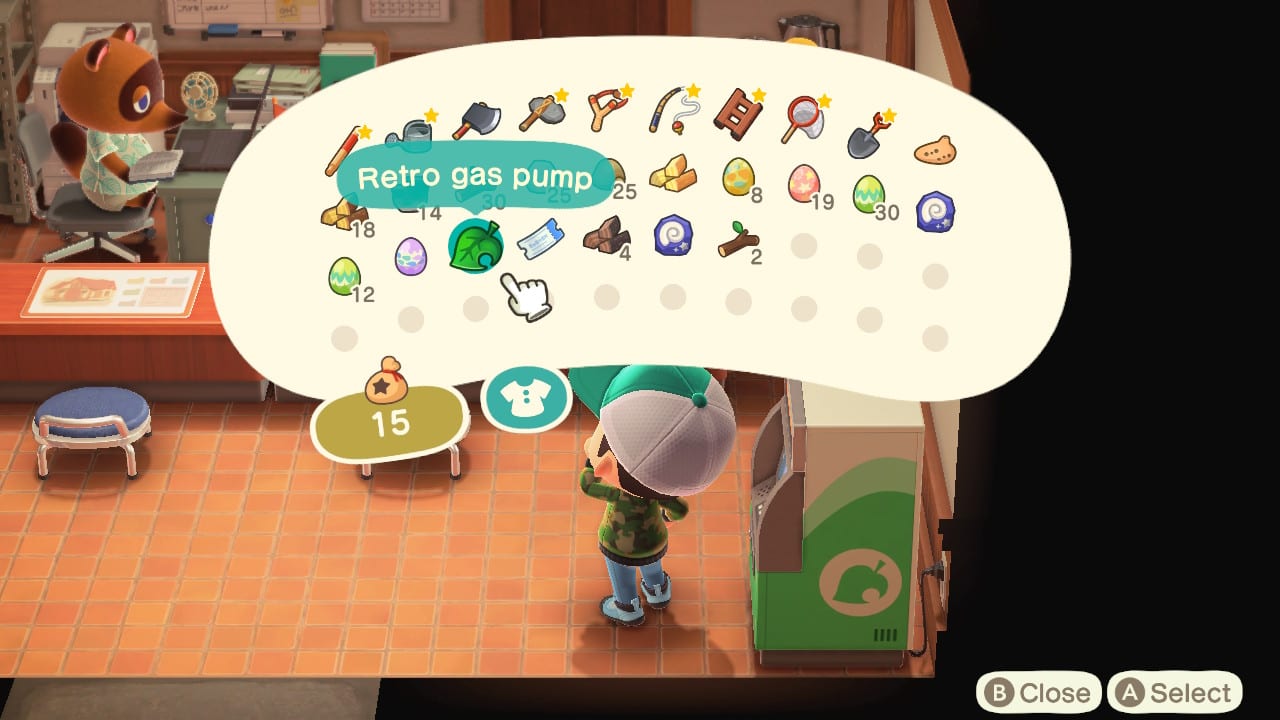Select the Nook Miles Ticket item
Screen dimensions: 1280x720
click(541, 239)
